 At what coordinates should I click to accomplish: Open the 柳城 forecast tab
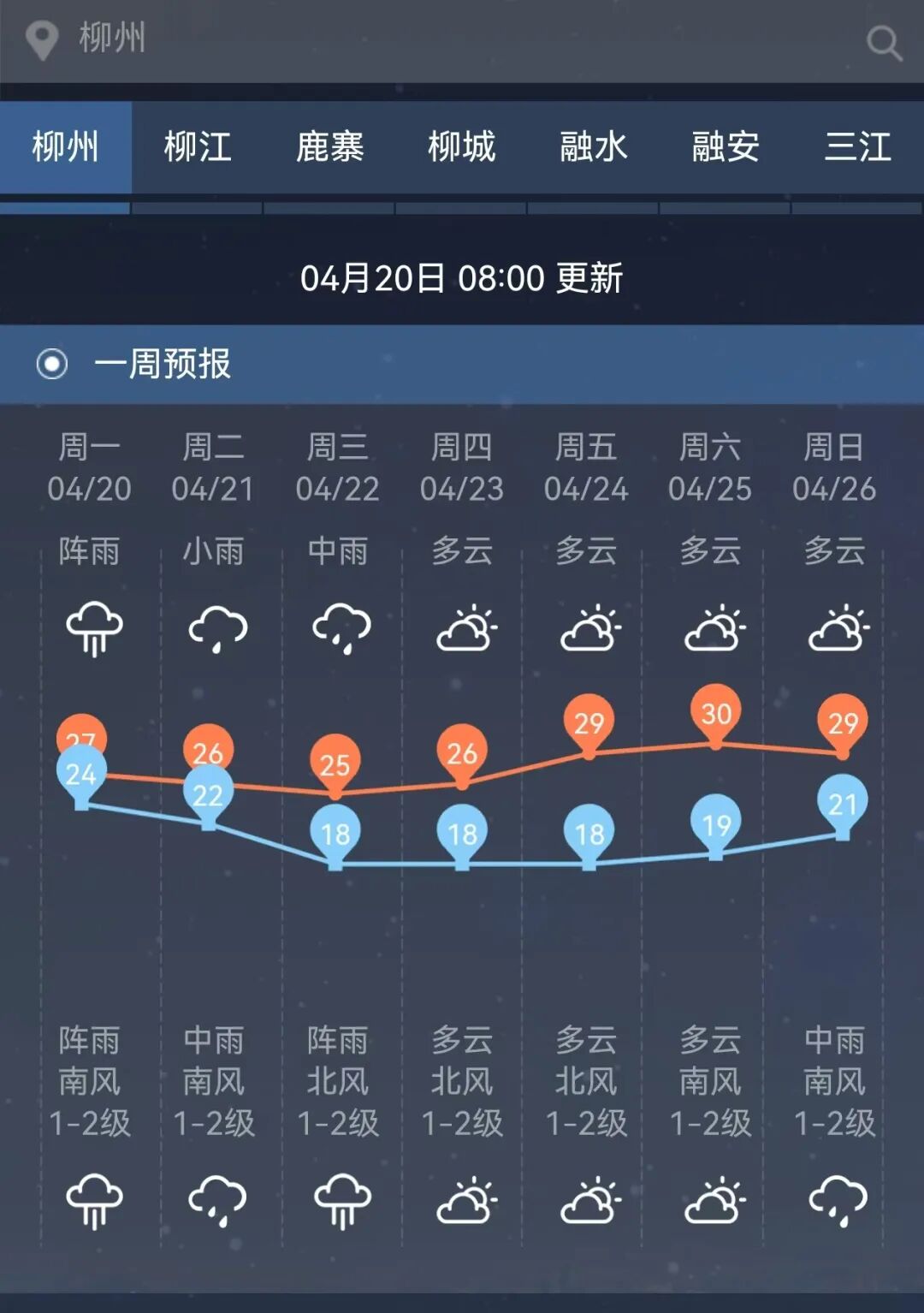tap(462, 147)
